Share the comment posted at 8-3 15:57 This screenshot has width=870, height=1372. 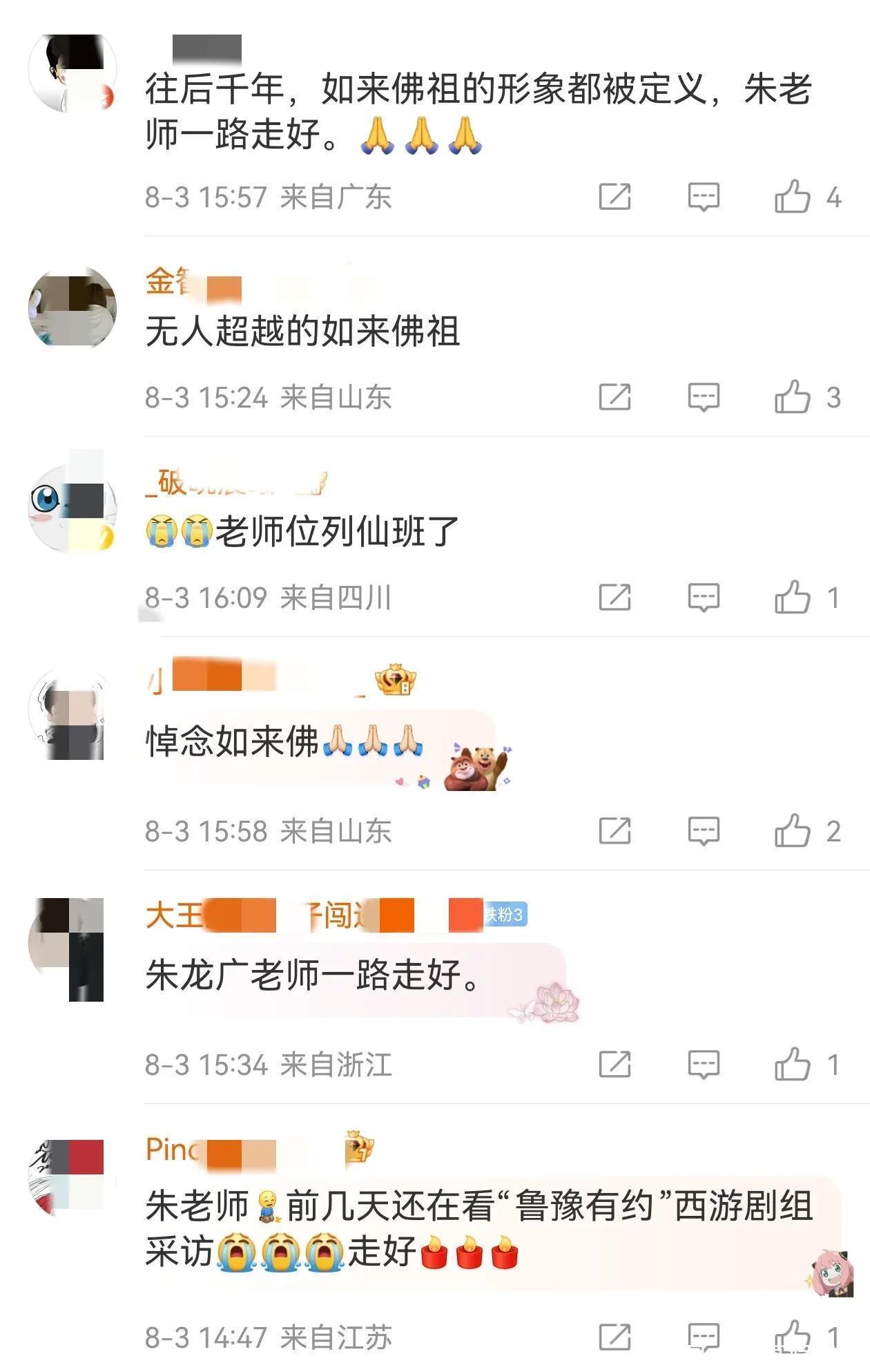[615, 197]
